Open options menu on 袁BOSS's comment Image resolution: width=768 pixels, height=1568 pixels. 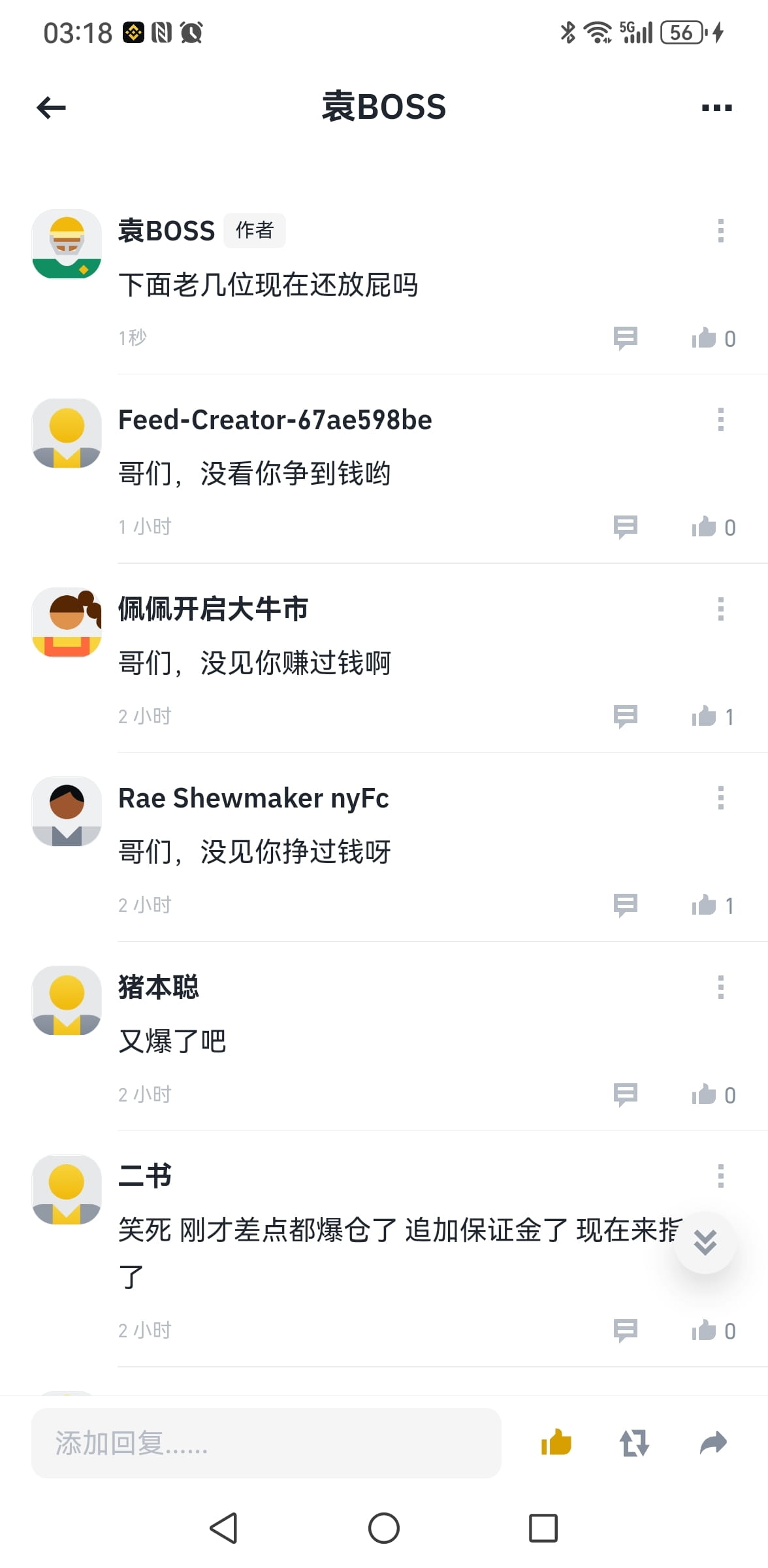pyautogui.click(x=720, y=230)
